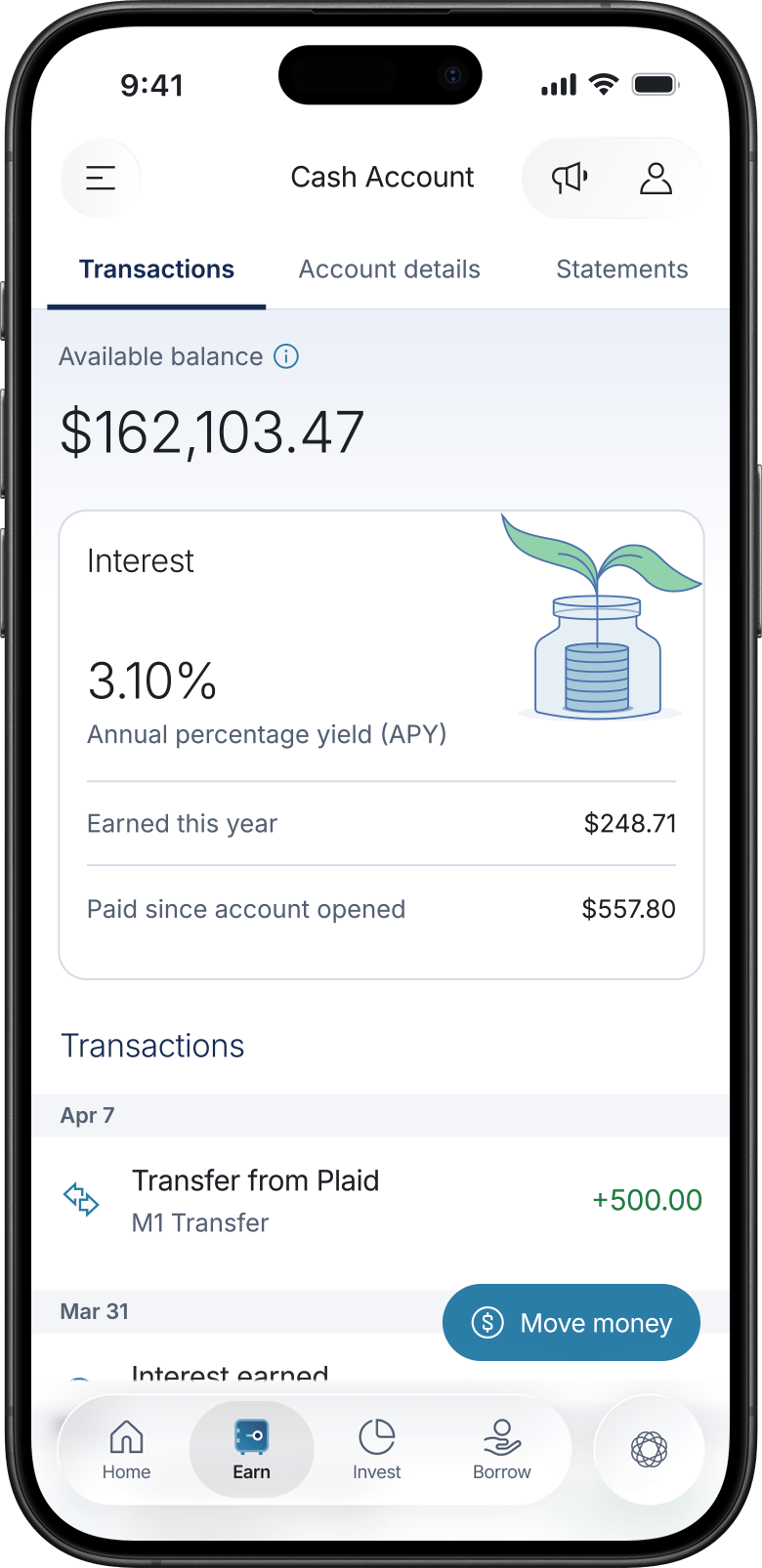Tap the Move money button
762x1568 pixels.
point(571,1323)
